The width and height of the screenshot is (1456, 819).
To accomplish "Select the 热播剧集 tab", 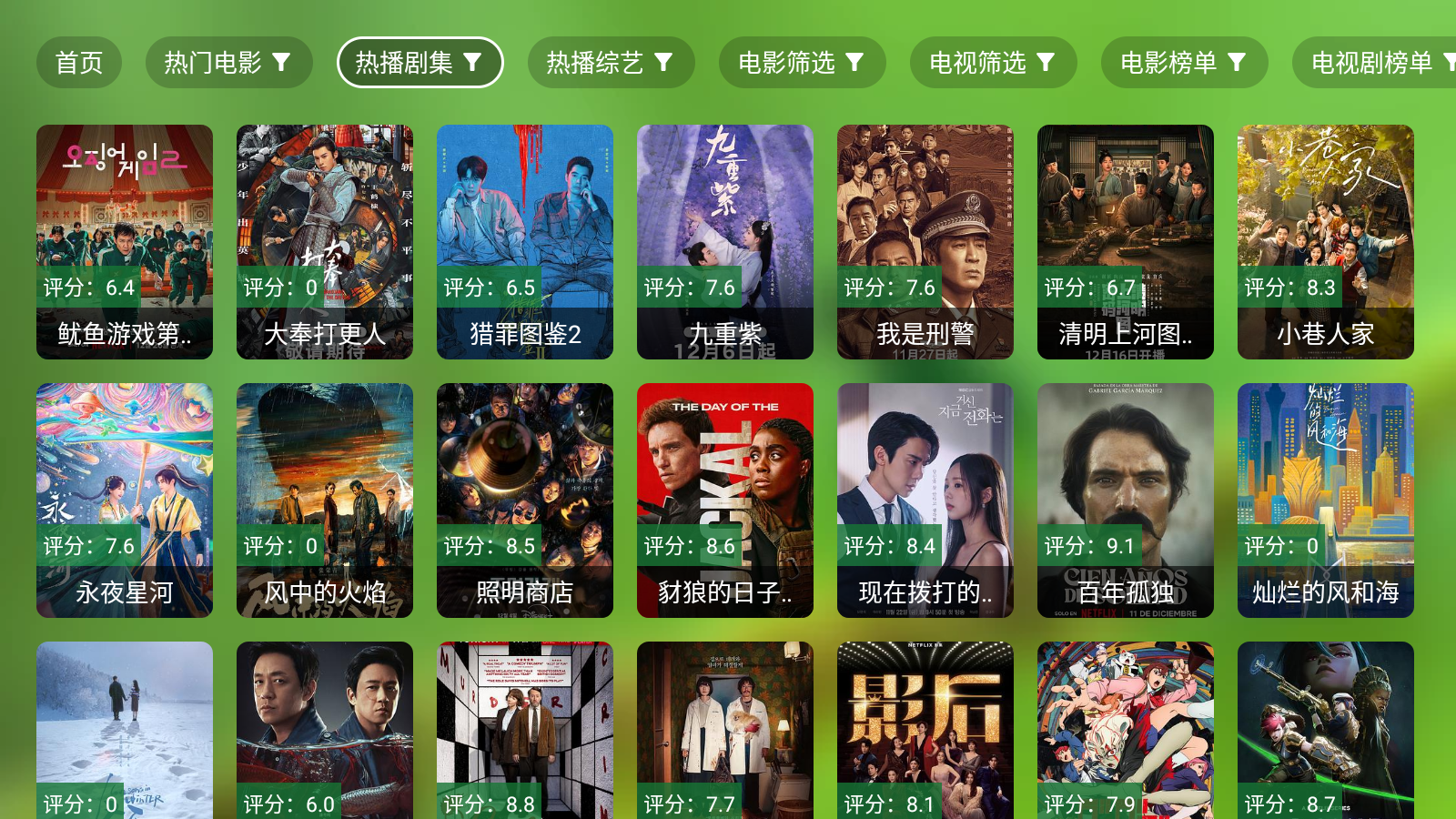I will pos(420,63).
